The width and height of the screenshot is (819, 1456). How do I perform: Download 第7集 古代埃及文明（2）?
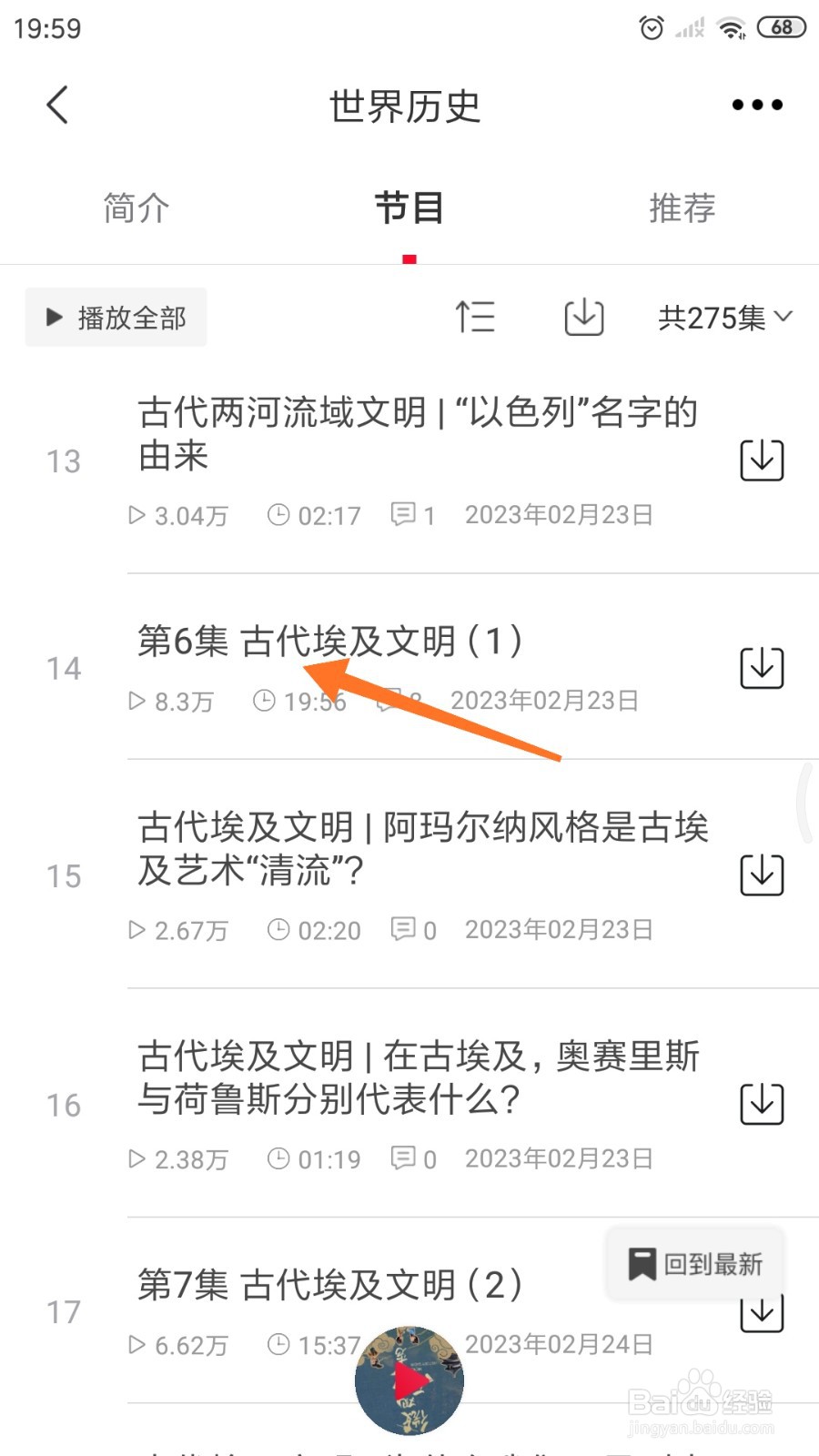[762, 1311]
